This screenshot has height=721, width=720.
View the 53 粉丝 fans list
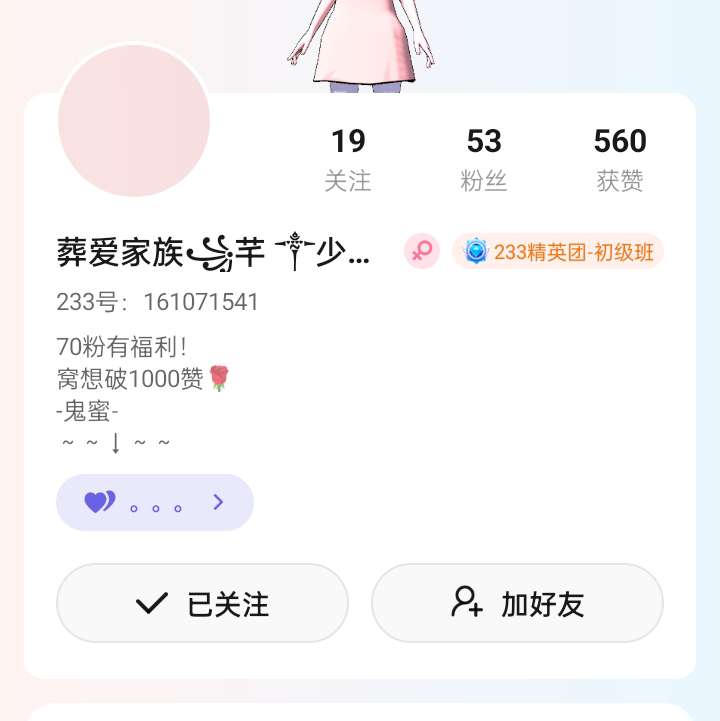484,159
